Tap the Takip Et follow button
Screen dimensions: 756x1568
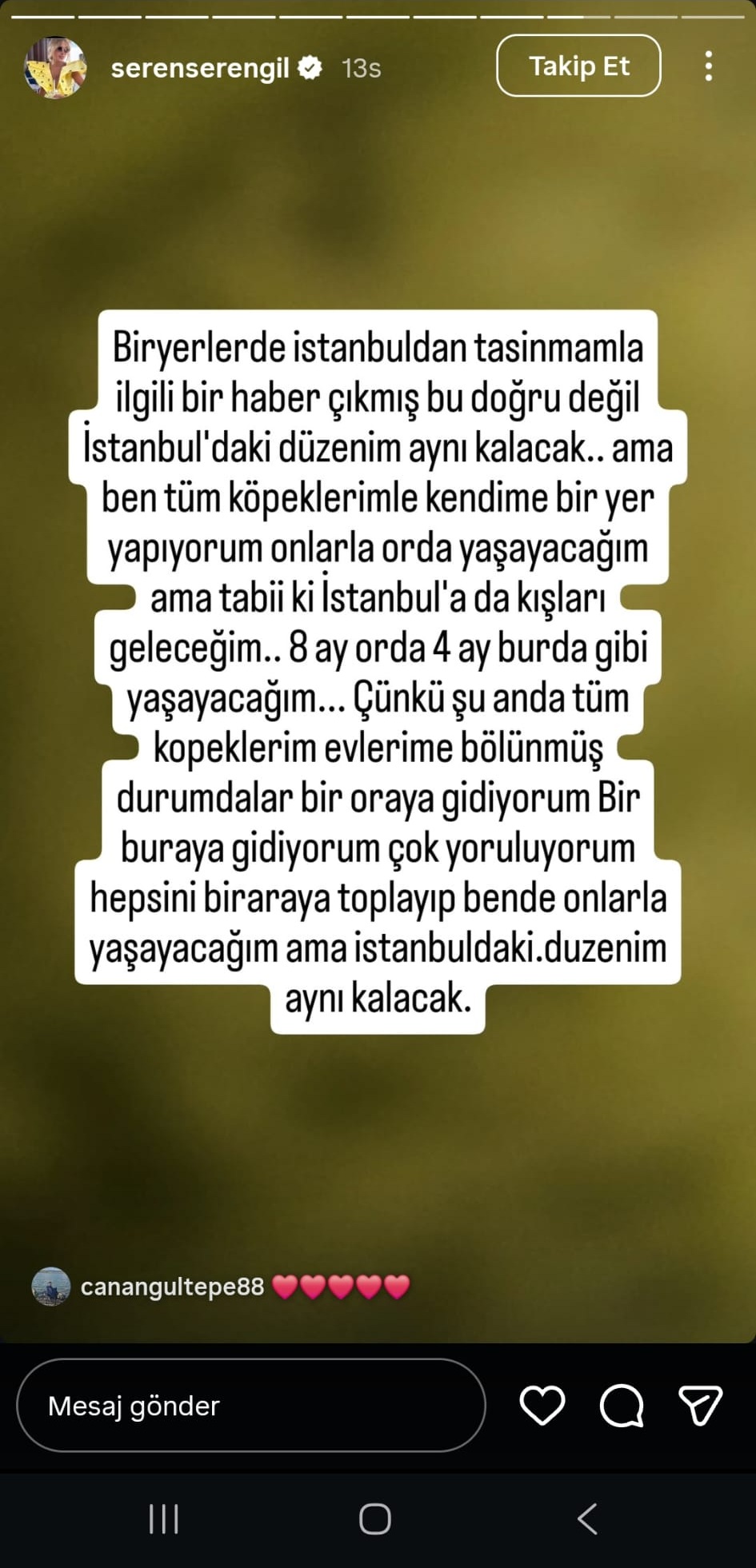tap(578, 66)
